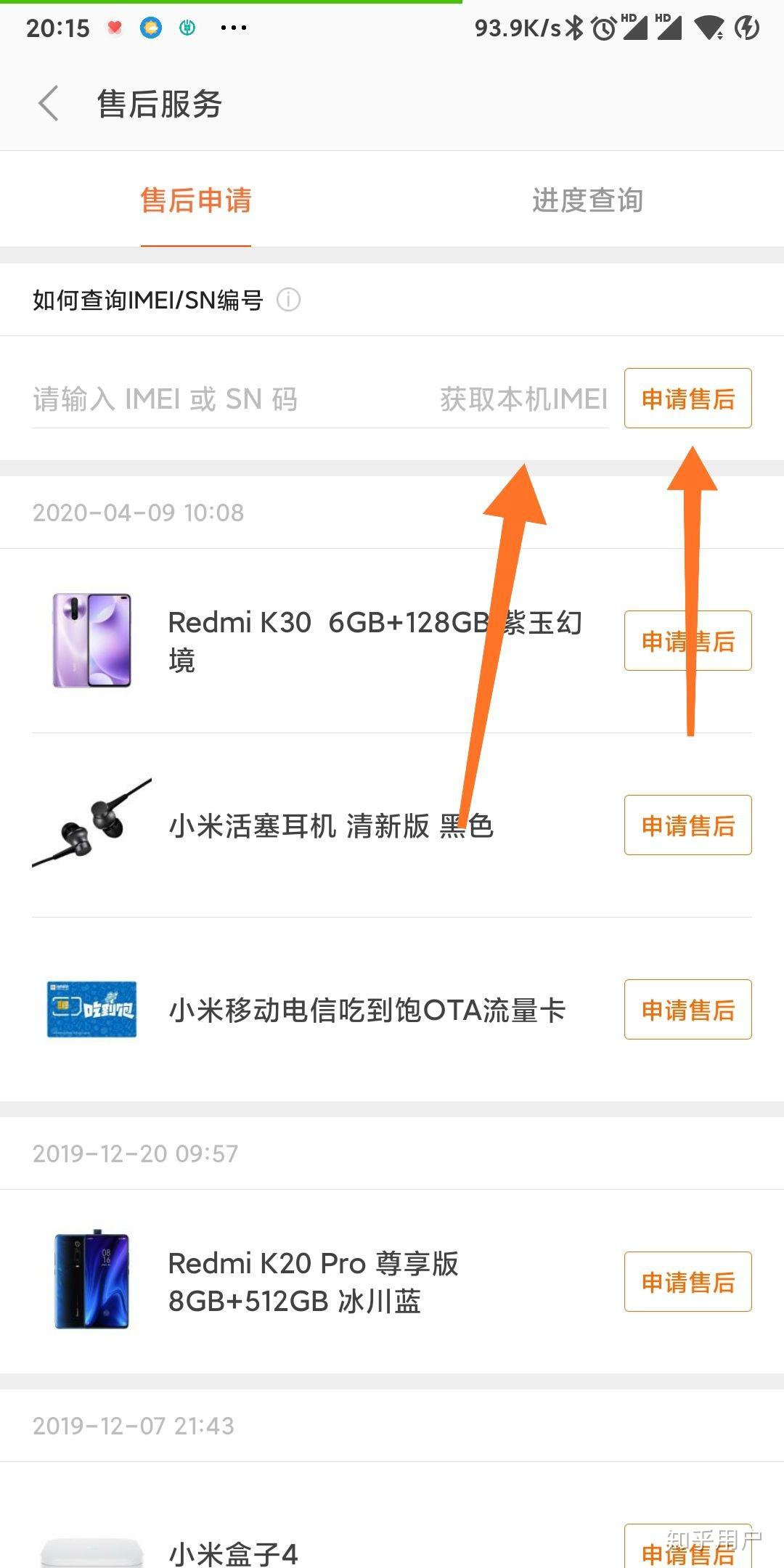Apply for after-sales on 小米盒子4
This screenshot has height=1568, width=784.
(x=687, y=1548)
